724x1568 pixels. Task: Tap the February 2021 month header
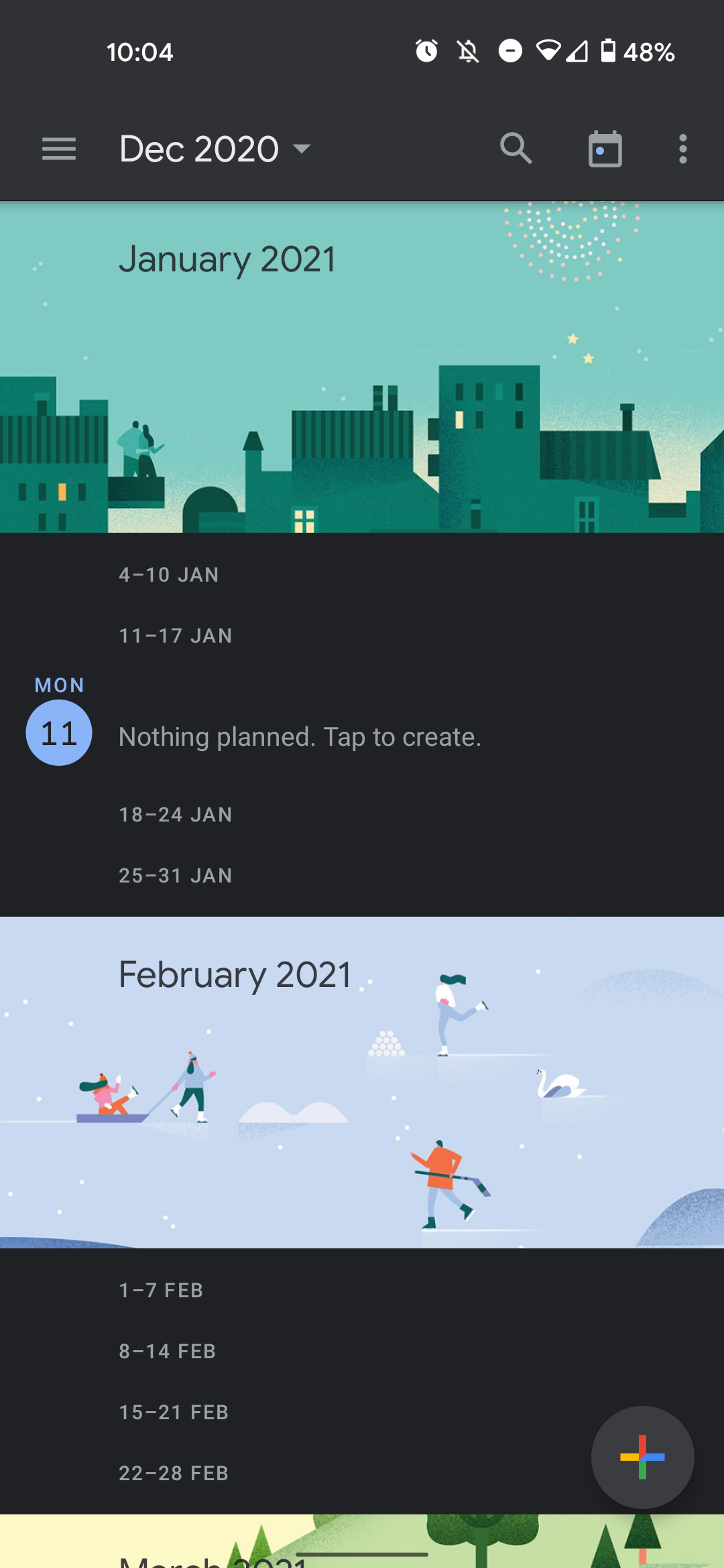pyautogui.click(x=233, y=975)
